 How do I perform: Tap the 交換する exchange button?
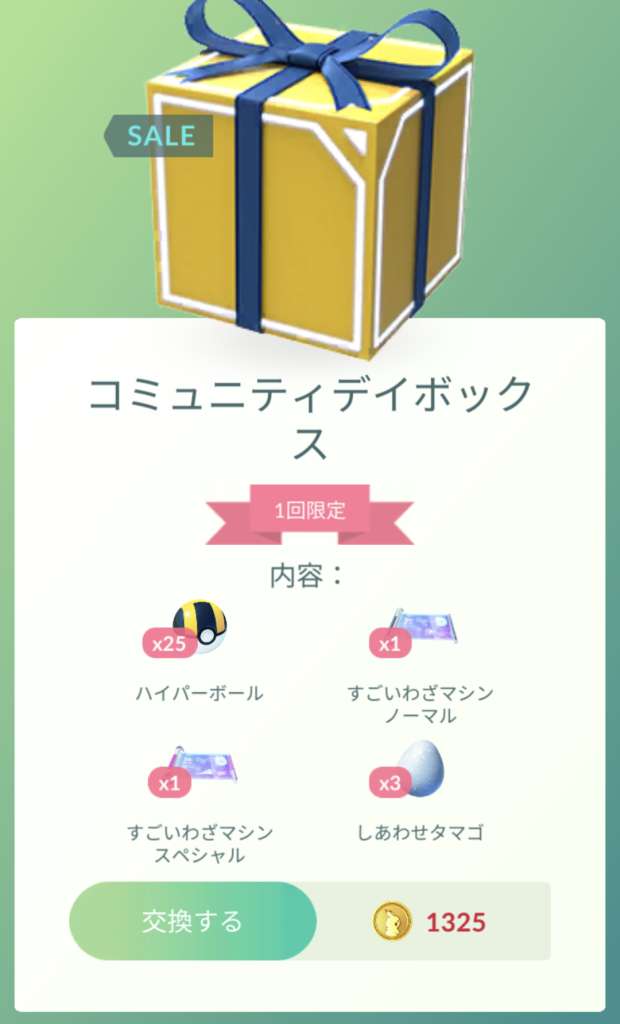coord(193,921)
